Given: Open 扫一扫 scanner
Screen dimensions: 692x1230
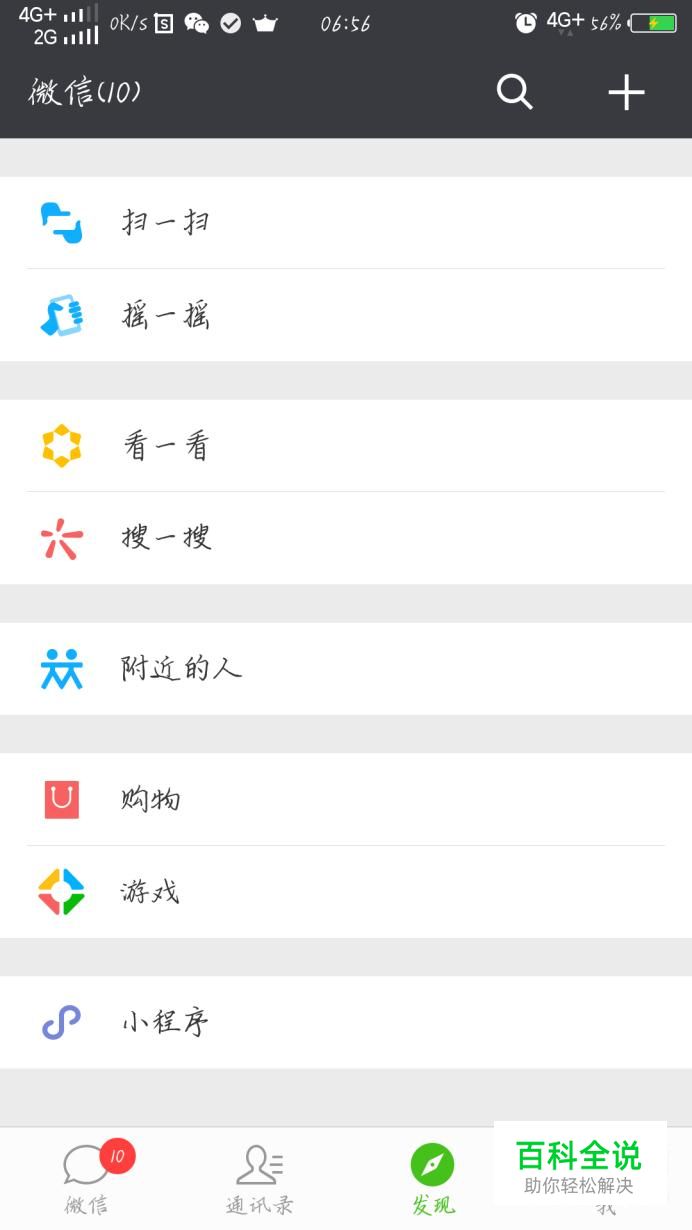Looking at the screenshot, I should 345,222.
